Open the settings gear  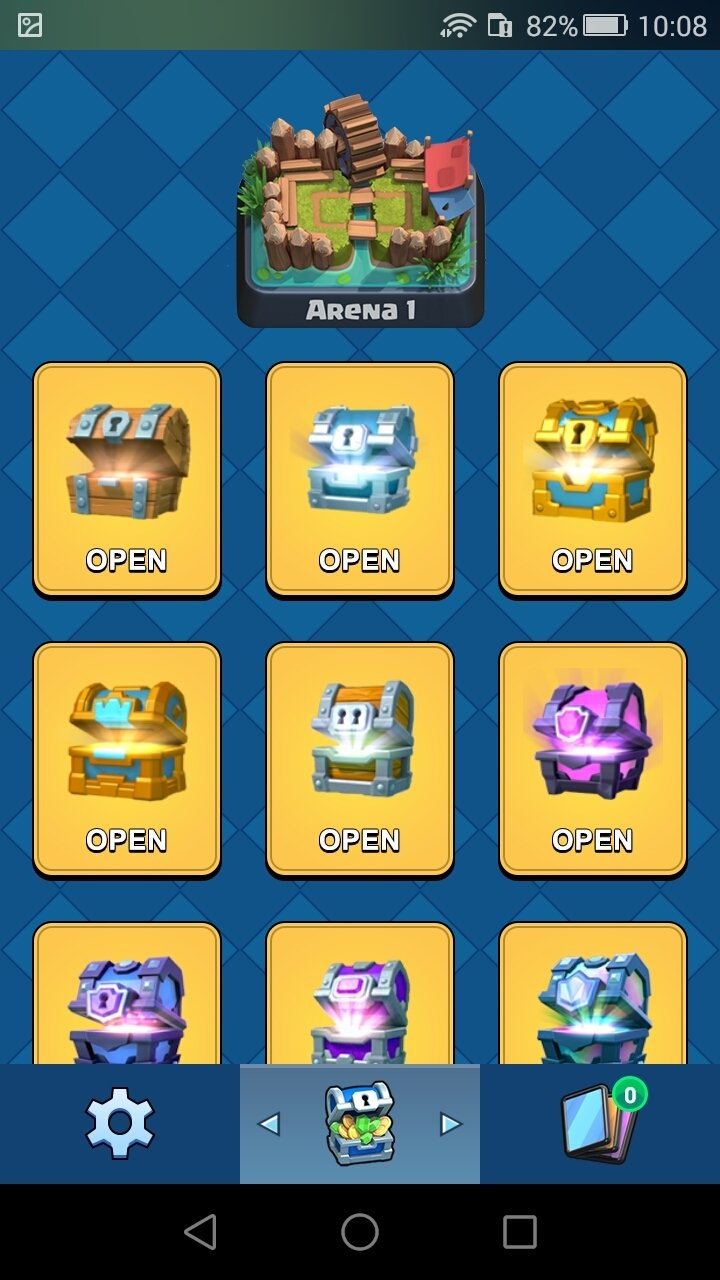[120, 1123]
